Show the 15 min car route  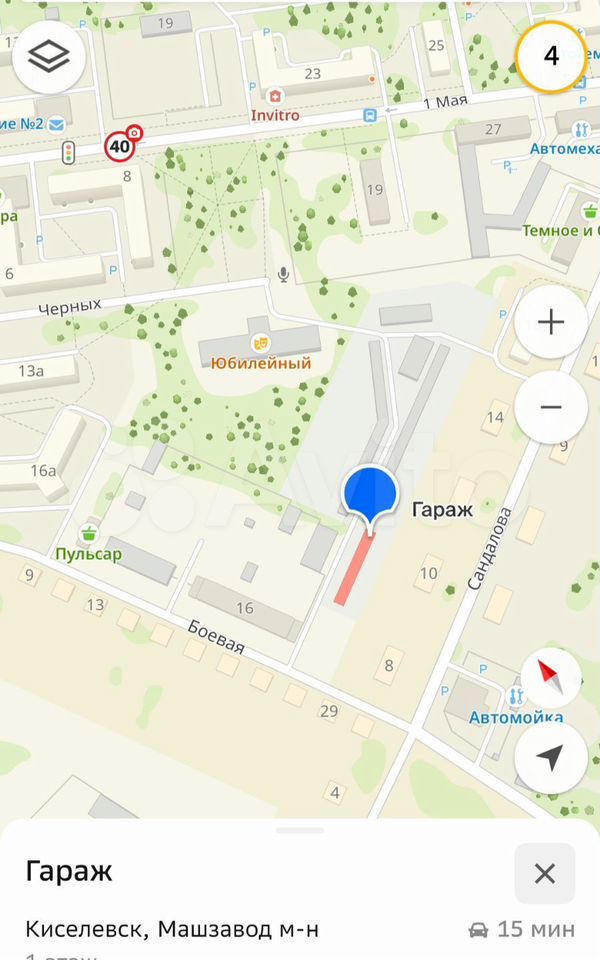[x=522, y=929]
